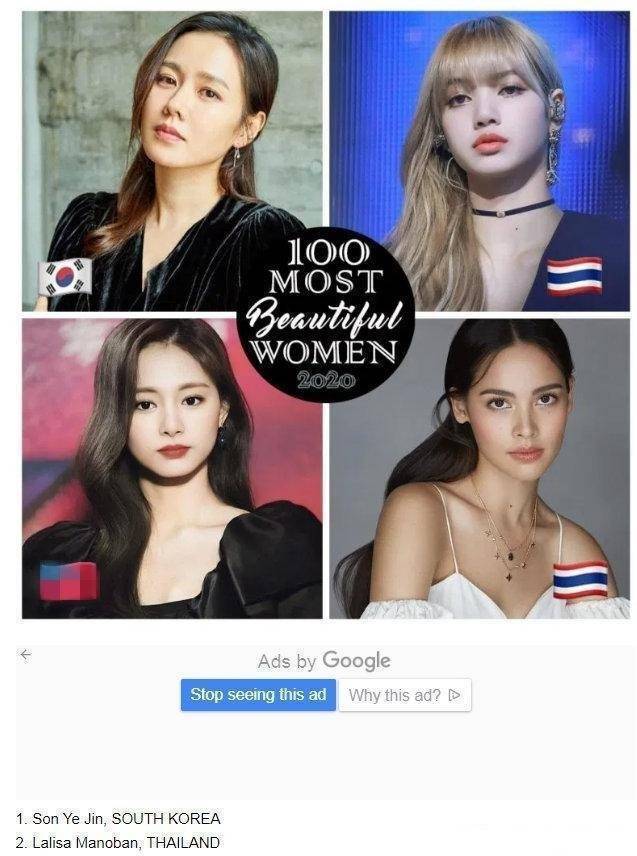The height and width of the screenshot is (856, 637).
Task: Tap Stop seeing this ad
Action: (258, 695)
